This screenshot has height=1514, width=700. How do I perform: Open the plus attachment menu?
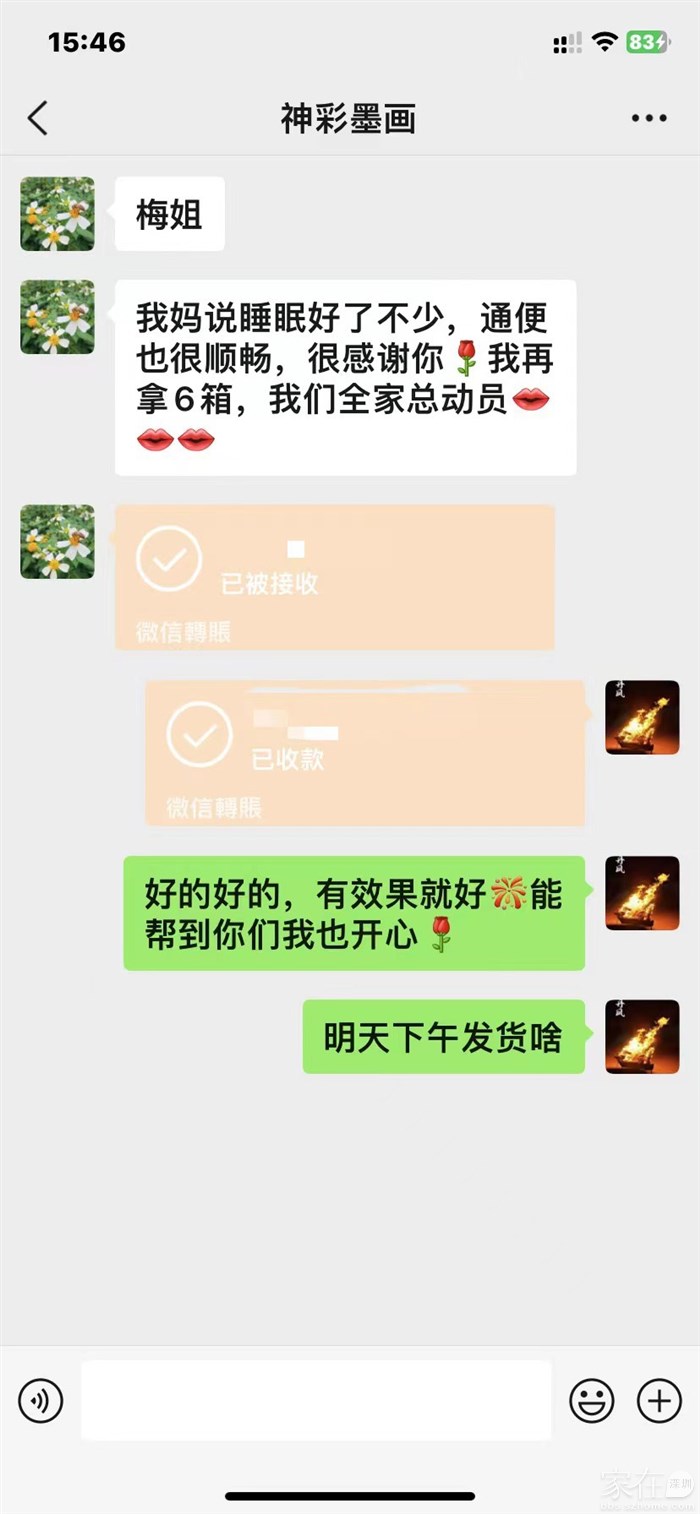[x=659, y=1400]
